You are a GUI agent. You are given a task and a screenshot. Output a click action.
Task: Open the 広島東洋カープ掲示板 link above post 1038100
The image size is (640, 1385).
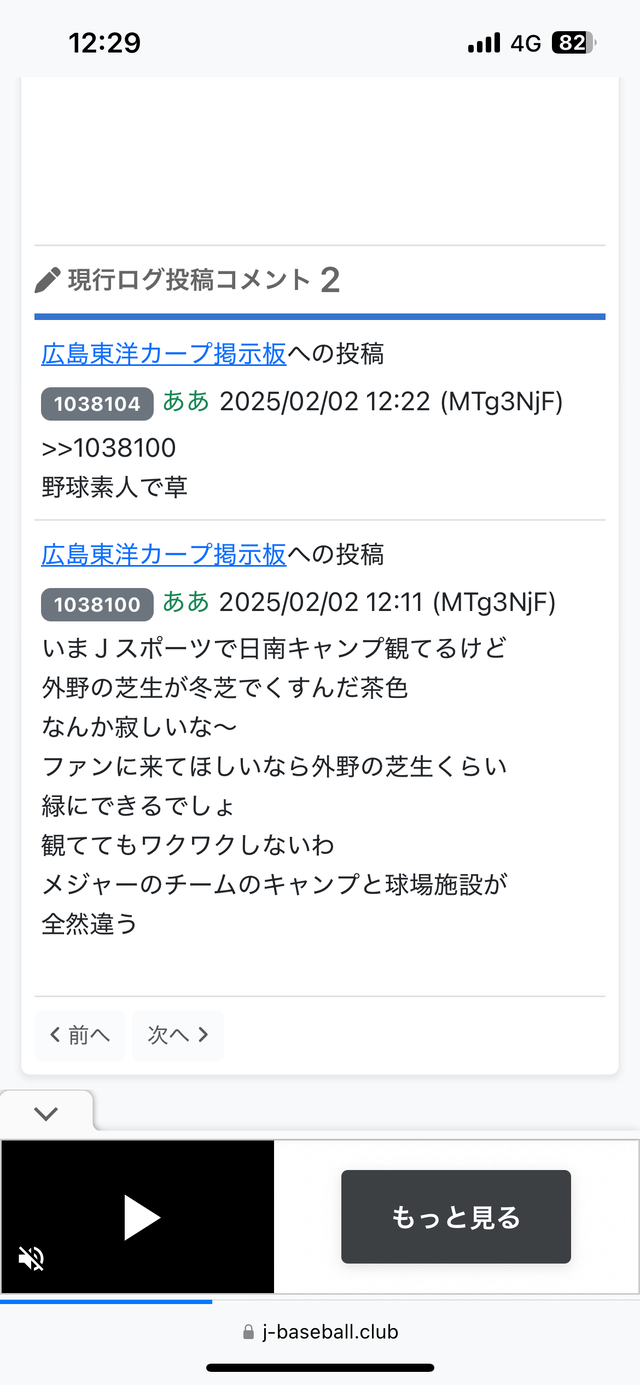pyautogui.click(x=164, y=554)
